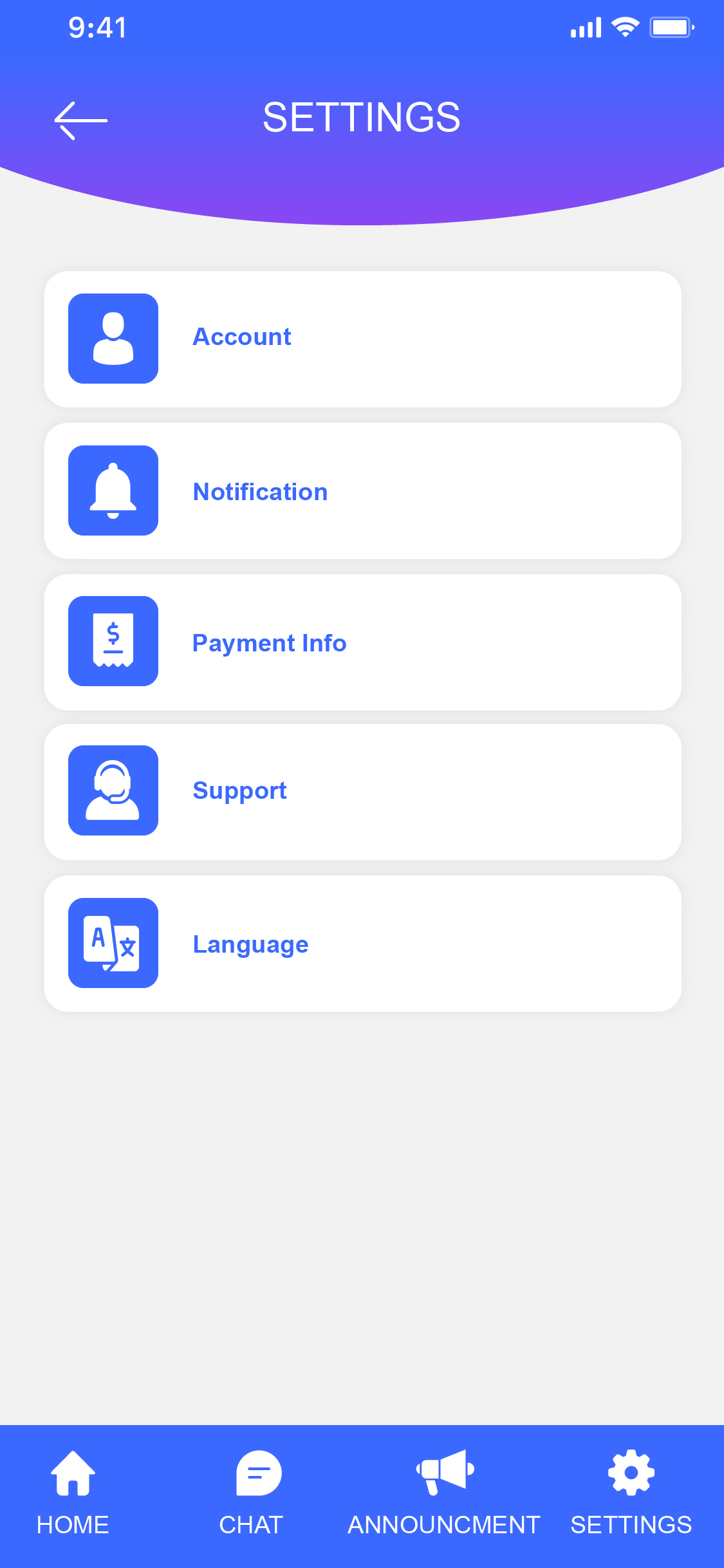Open Language settings
The height and width of the screenshot is (1568, 724).
pyautogui.click(x=362, y=944)
